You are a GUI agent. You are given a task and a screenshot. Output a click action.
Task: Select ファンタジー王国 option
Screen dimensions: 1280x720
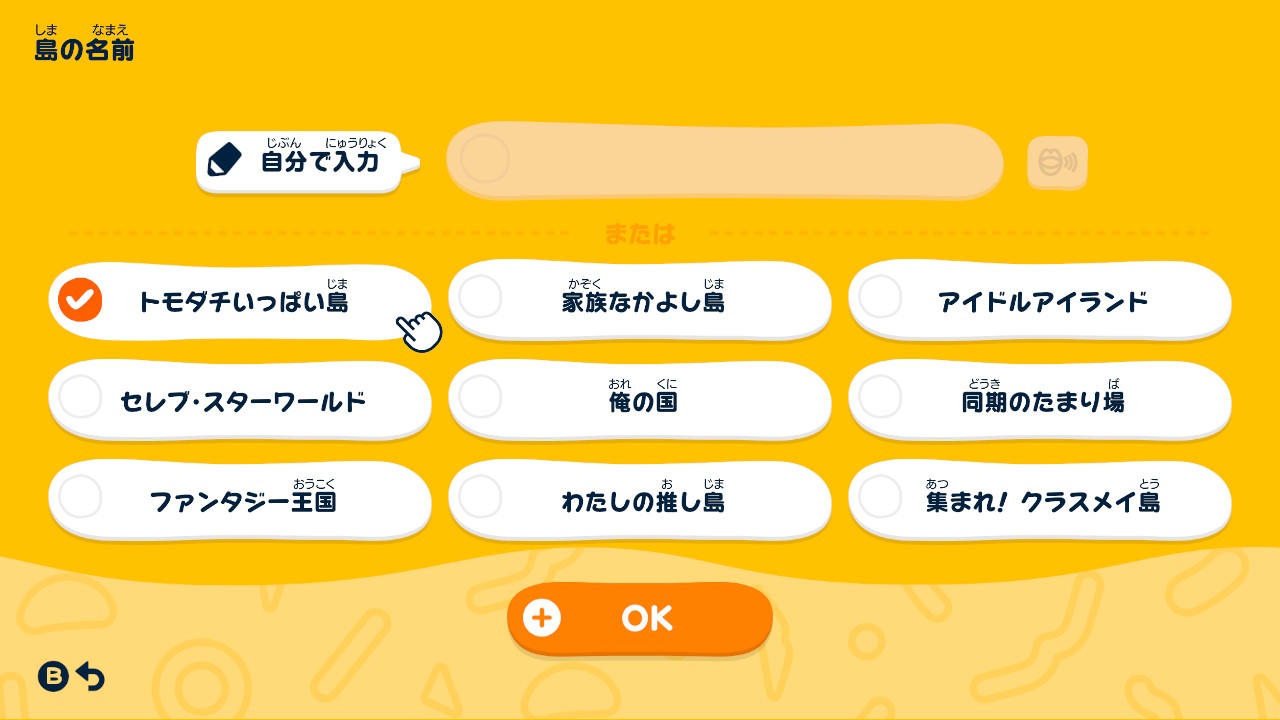click(x=240, y=500)
